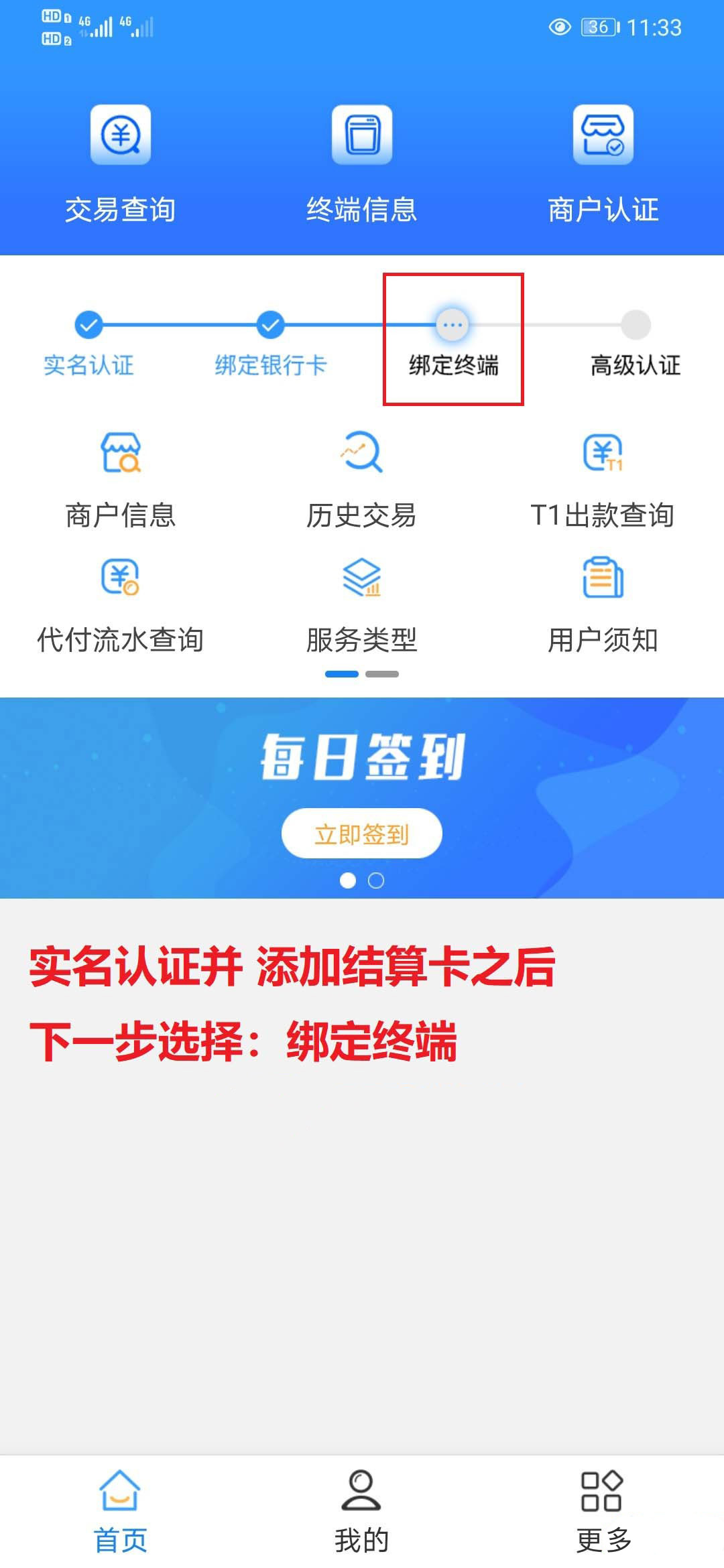Select the 绑定终端 step in progress bar

point(452,342)
